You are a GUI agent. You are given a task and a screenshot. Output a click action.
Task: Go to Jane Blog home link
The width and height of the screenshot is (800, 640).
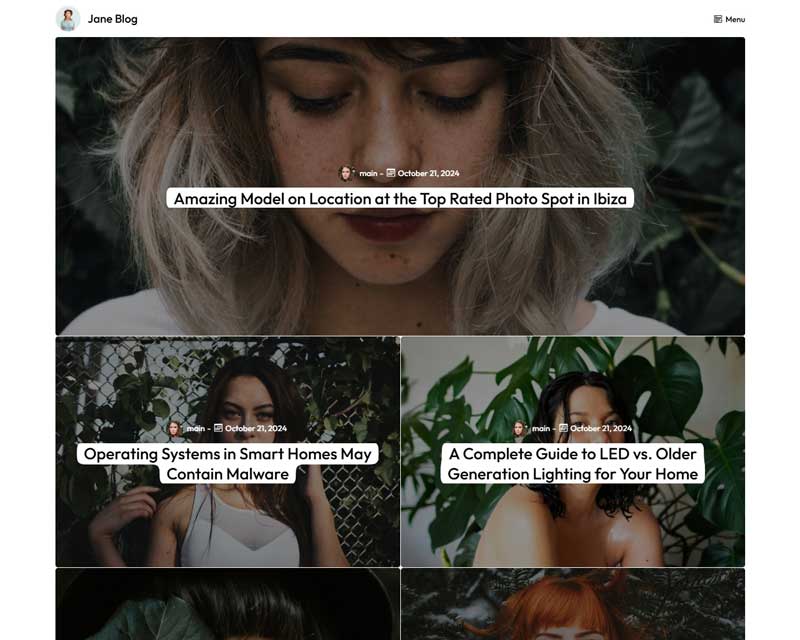[x=112, y=19]
